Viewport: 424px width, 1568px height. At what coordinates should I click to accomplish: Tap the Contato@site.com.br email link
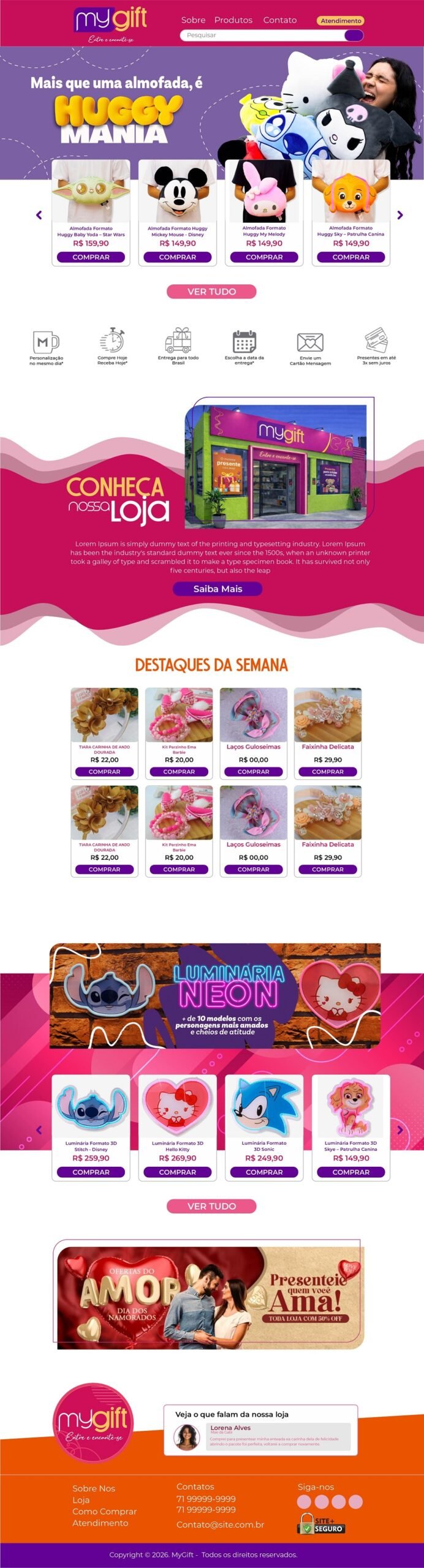click(x=220, y=1525)
